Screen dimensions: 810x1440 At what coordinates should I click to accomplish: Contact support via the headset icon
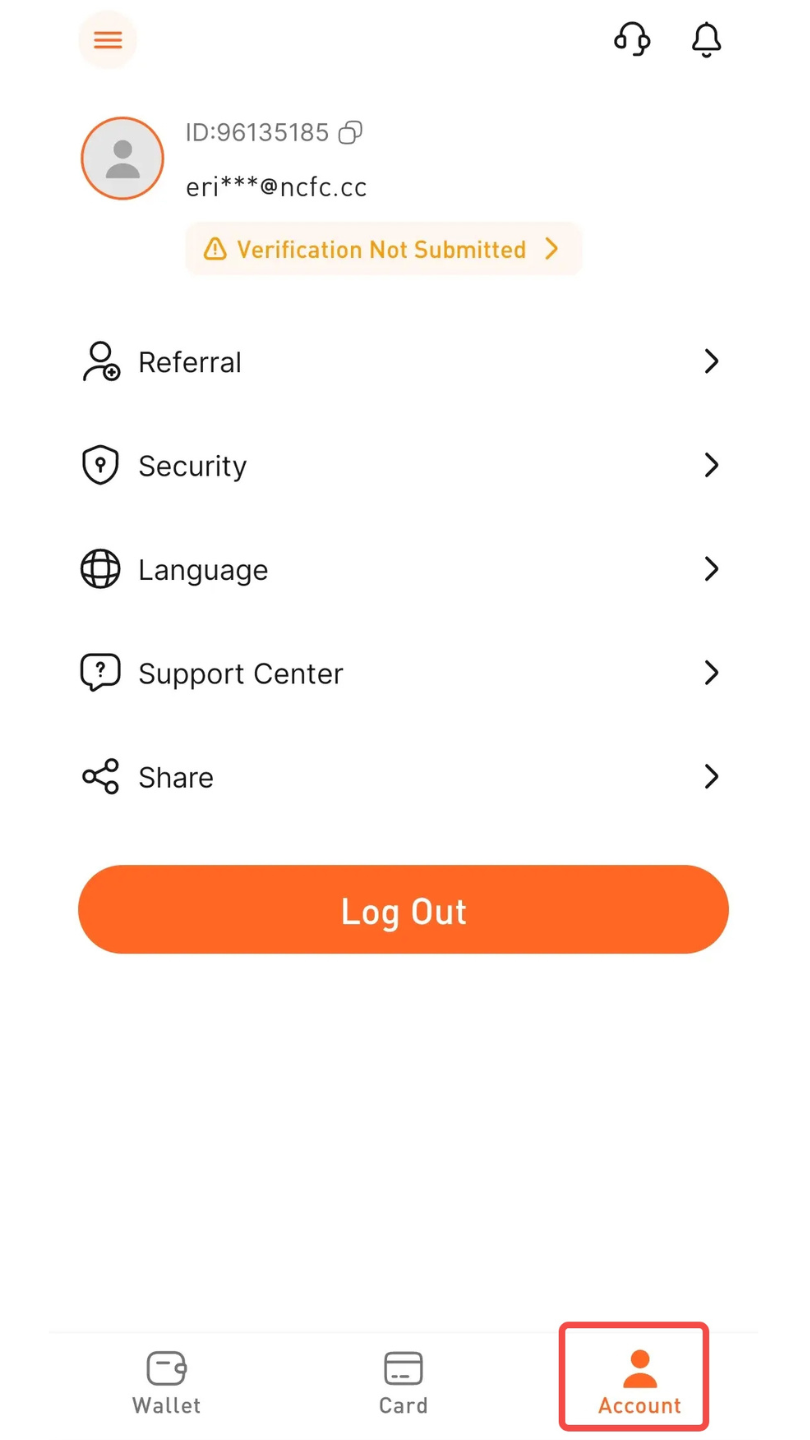coord(632,39)
